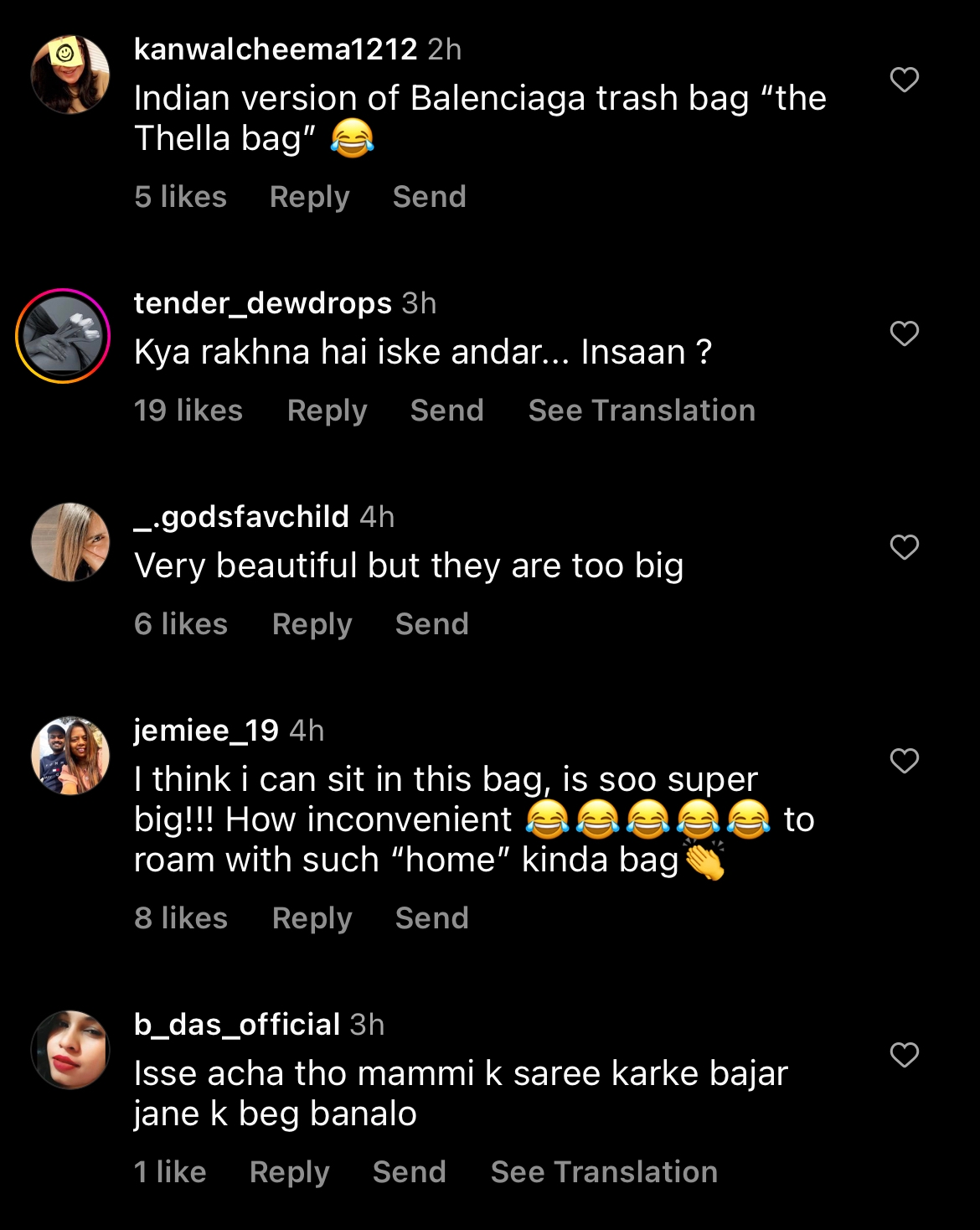Send kanwalcheema1212's comment to a friend
Screen dimensions: 980x1230
(429, 197)
